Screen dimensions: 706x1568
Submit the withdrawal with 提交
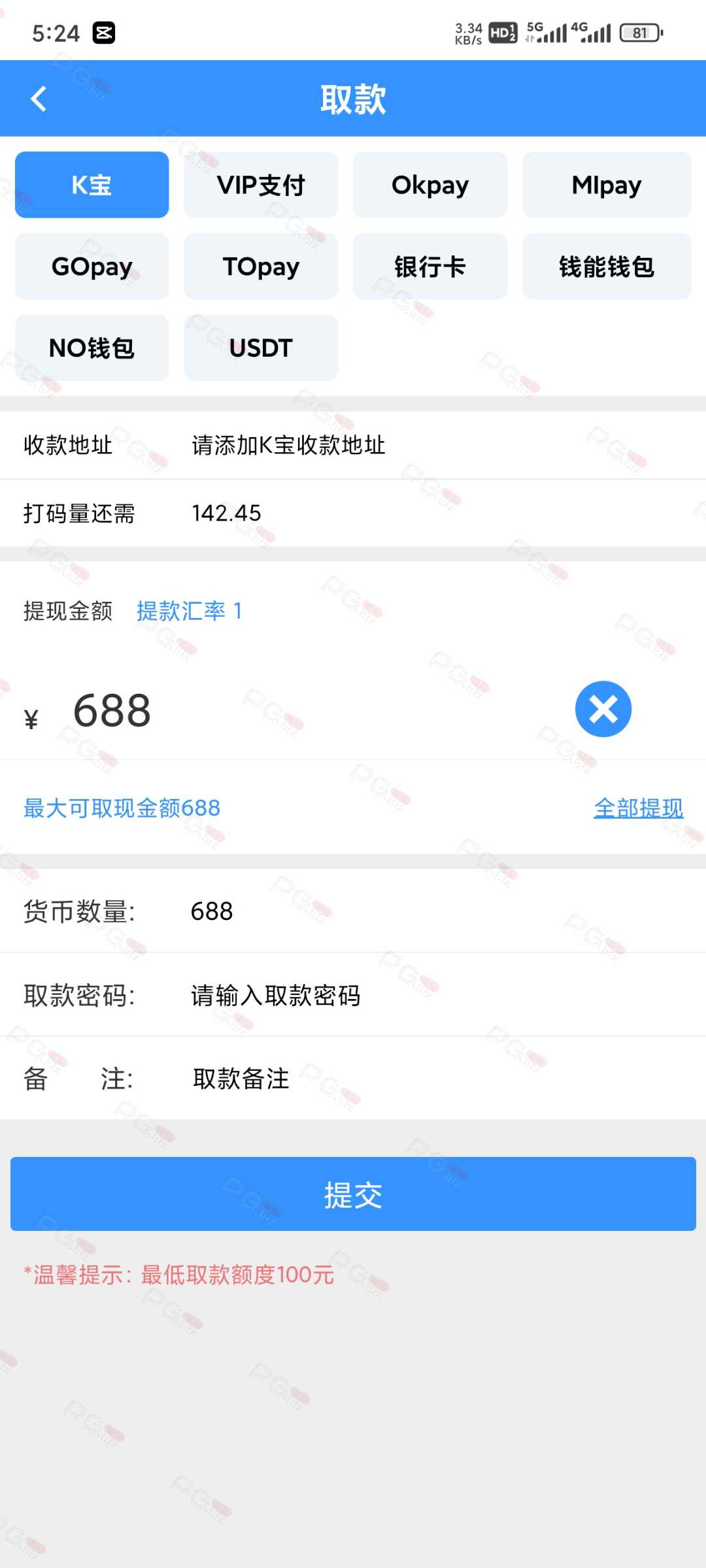pos(353,1194)
